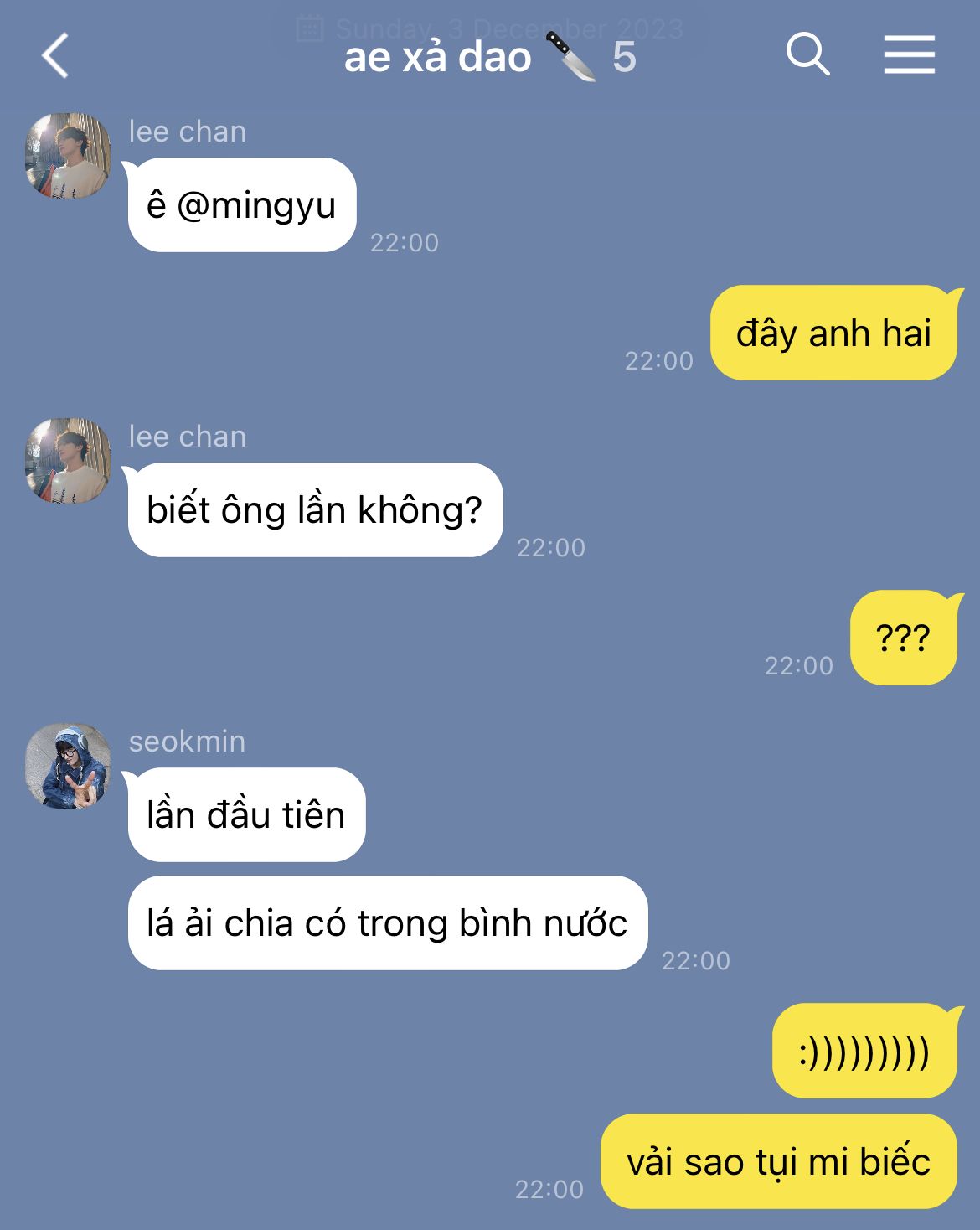Screen dimensions: 980x1230
Task: Open lee chan's avatar beside "biết ông lần không?"
Action: pos(69,461)
